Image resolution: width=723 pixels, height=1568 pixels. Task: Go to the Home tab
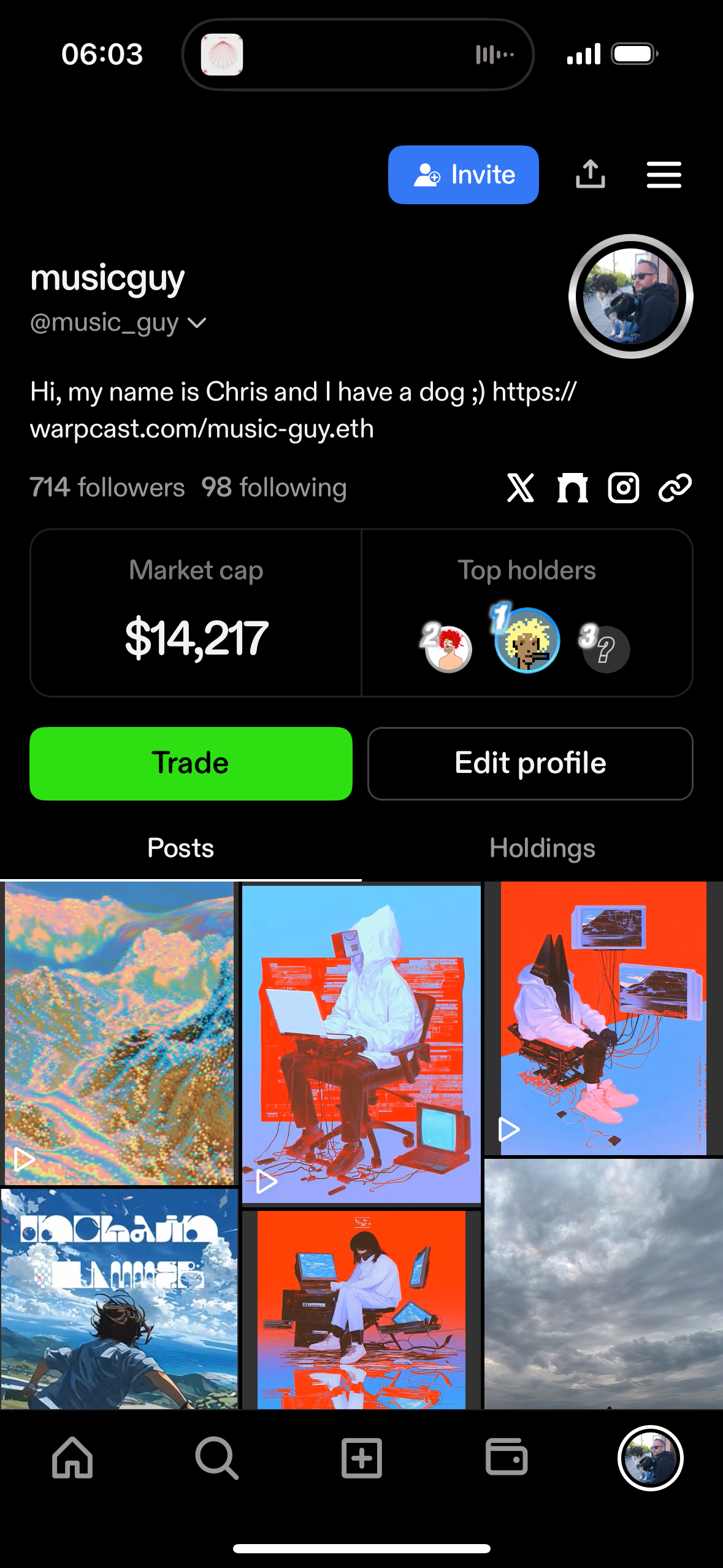point(72,1458)
